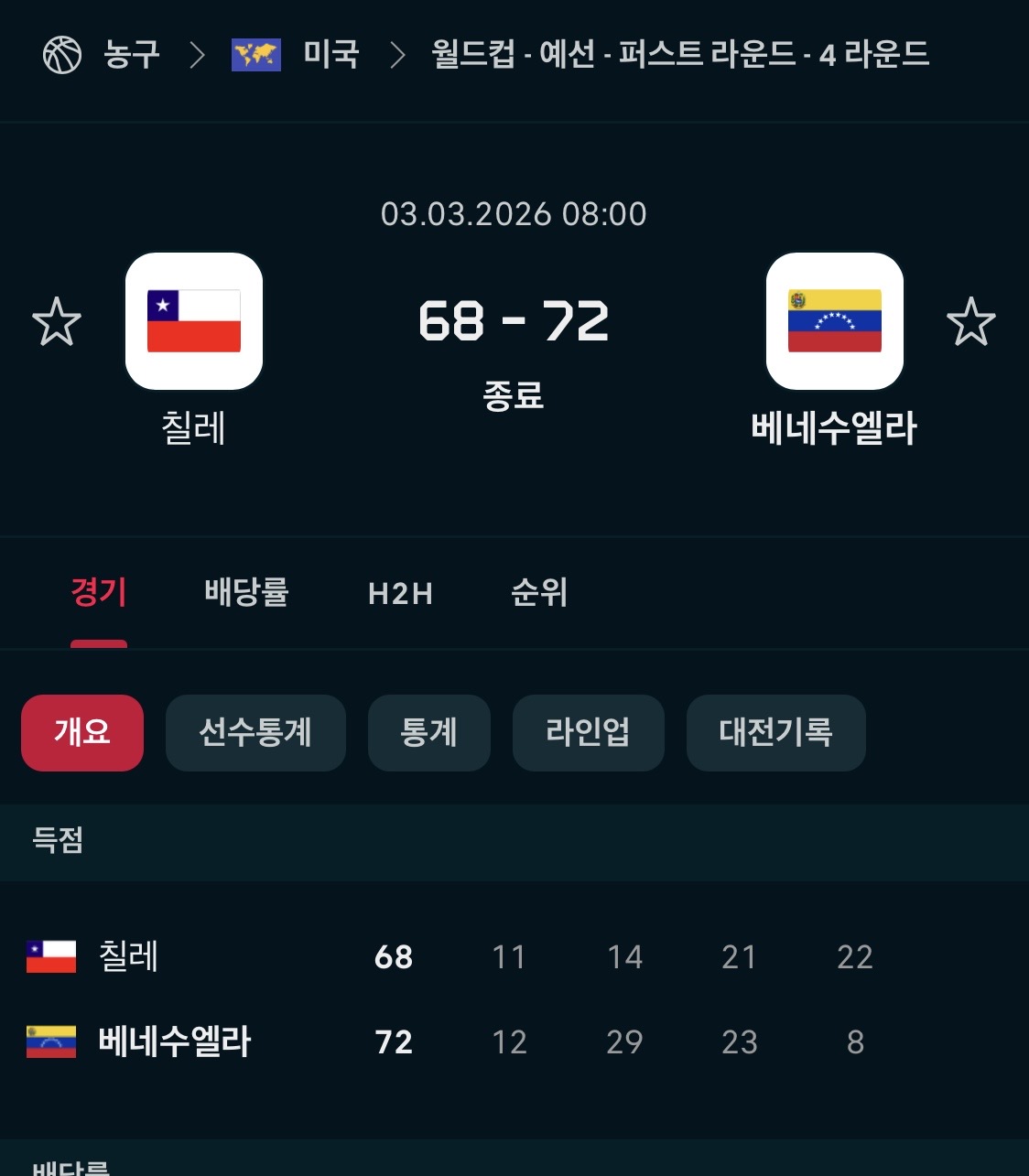Screen dimensions: 1029x1176
Task: Favorite the 칠레 team with star
Action: pos(57,321)
